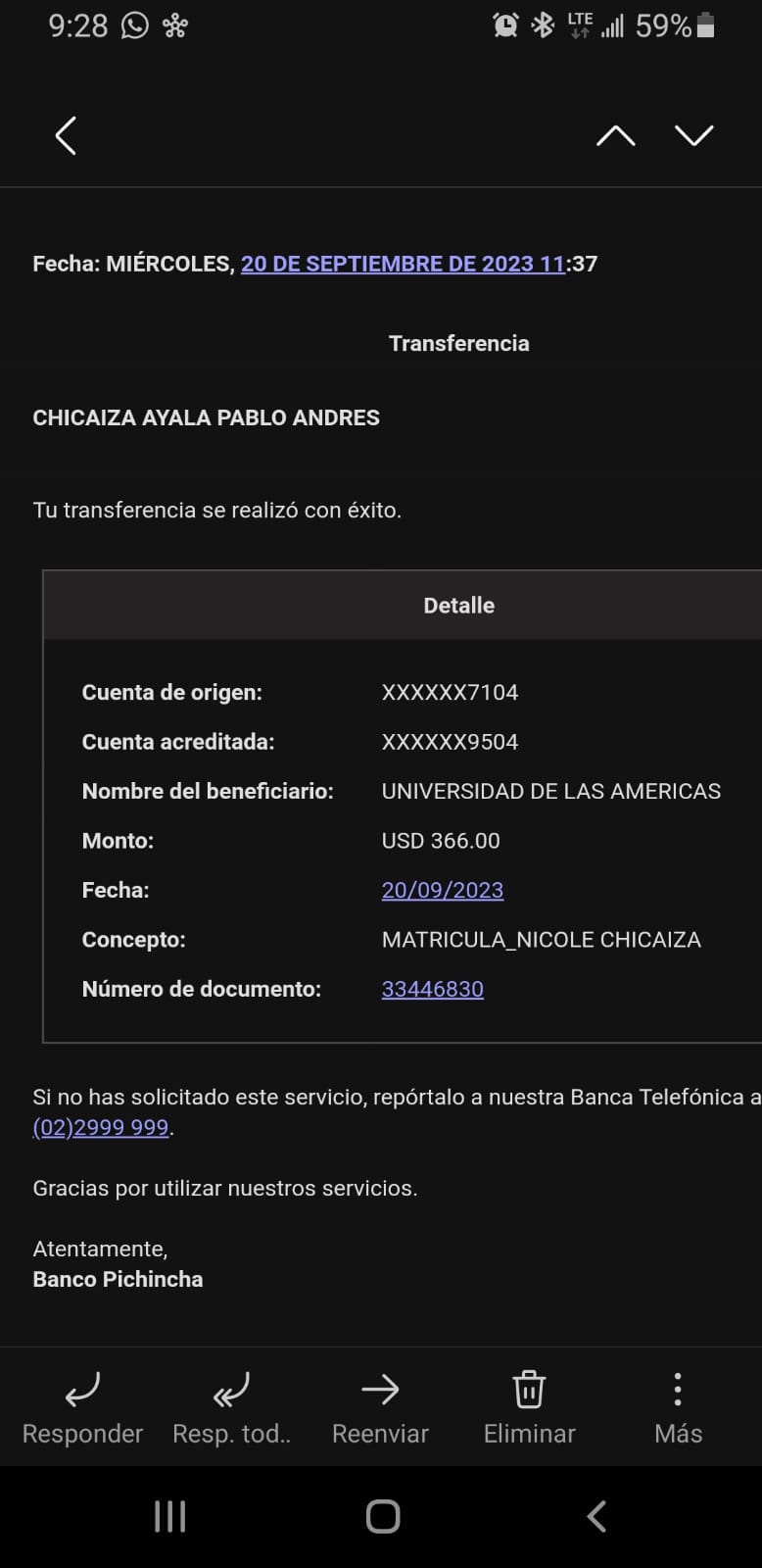Tap the linked date 20 de septiembre de 2023

[x=403, y=264]
